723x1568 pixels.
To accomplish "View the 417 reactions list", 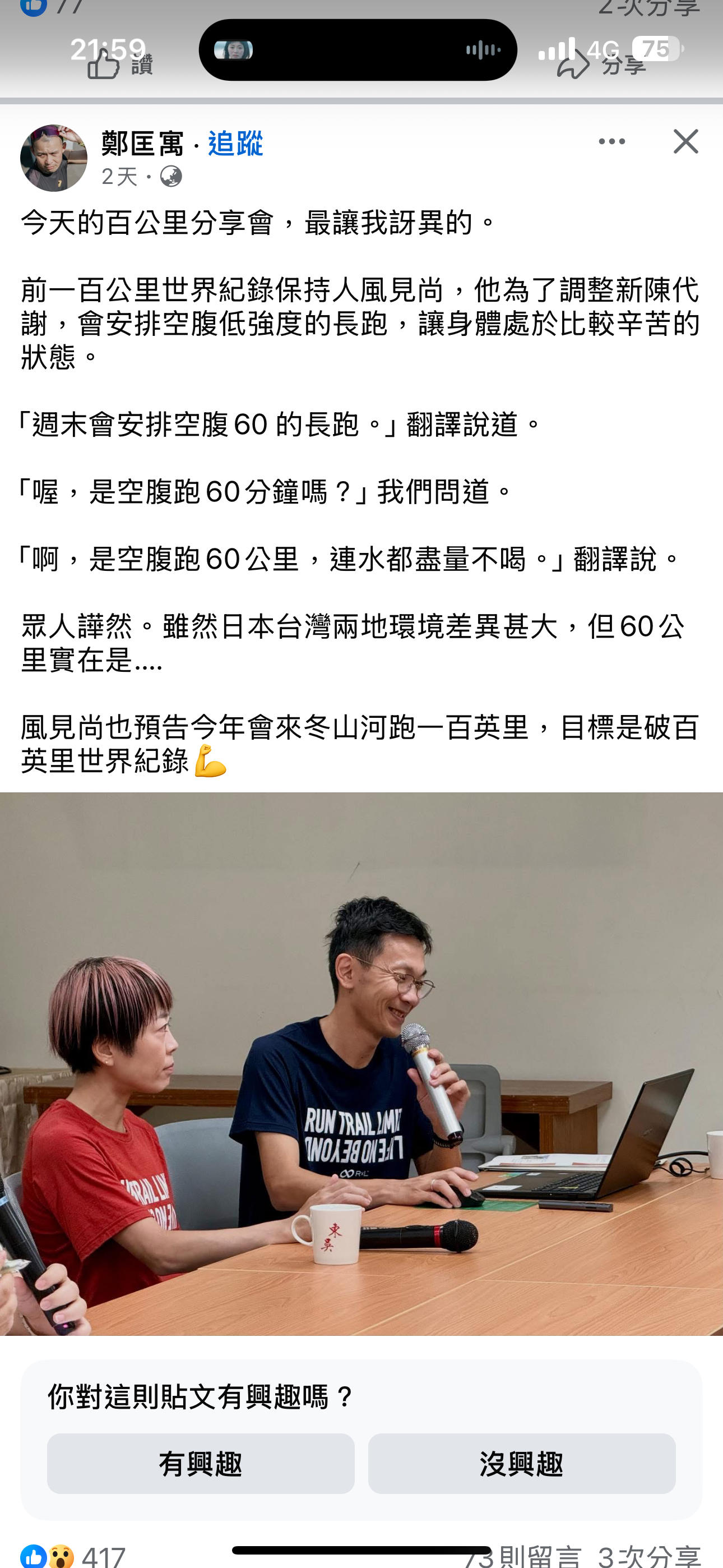I will (x=73, y=1557).
